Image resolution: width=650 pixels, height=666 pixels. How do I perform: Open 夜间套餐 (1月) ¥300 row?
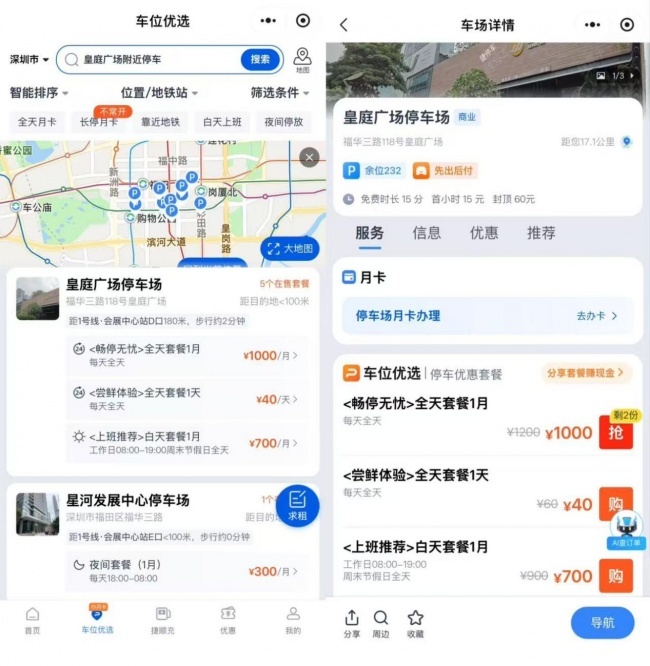187,571
